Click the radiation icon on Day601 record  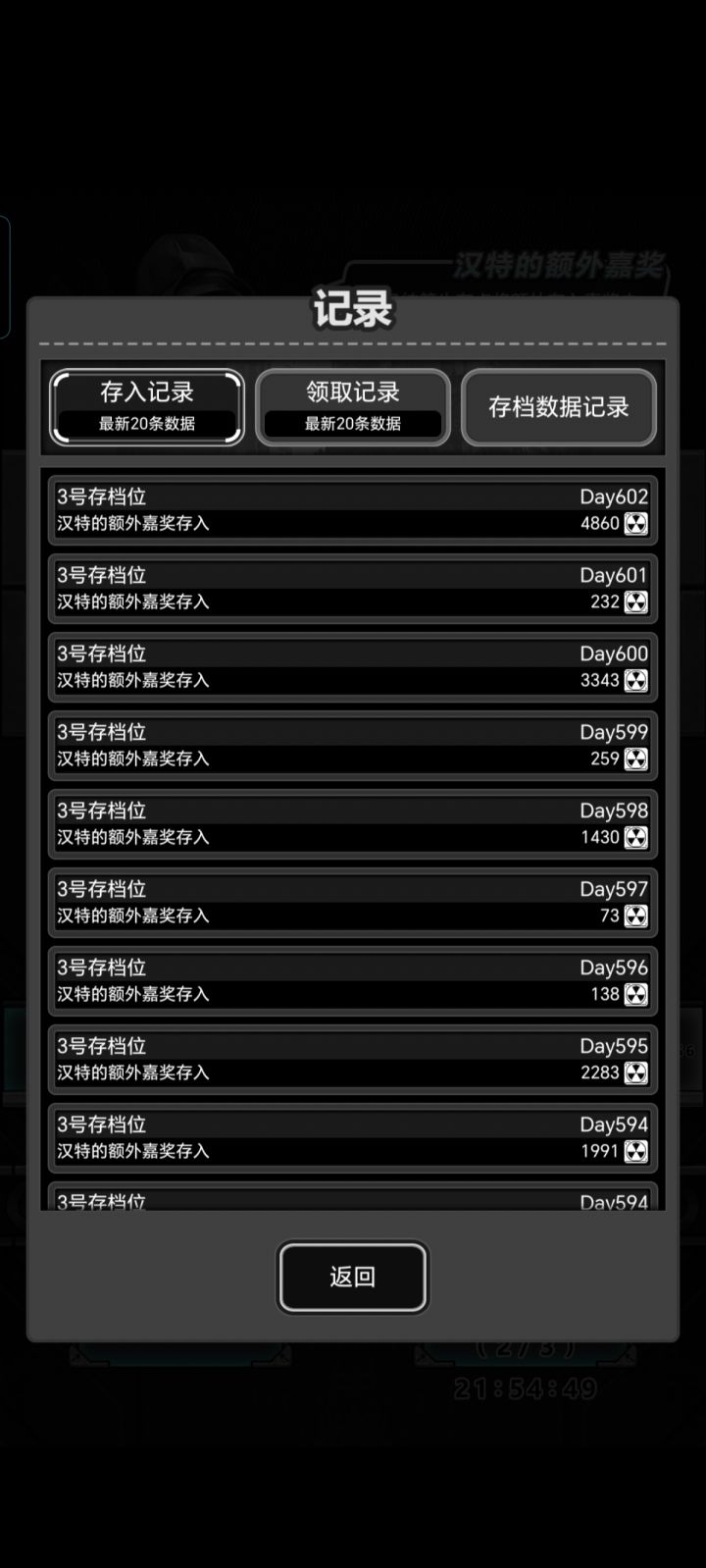coord(635,602)
